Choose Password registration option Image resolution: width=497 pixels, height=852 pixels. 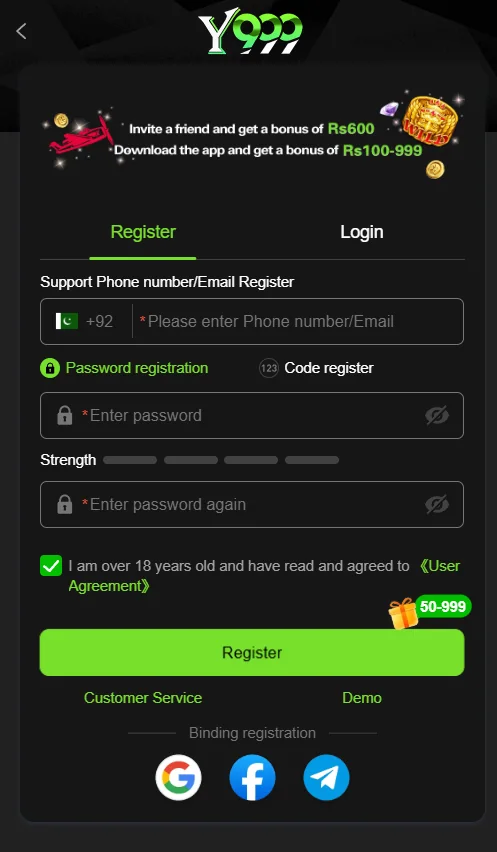point(124,368)
